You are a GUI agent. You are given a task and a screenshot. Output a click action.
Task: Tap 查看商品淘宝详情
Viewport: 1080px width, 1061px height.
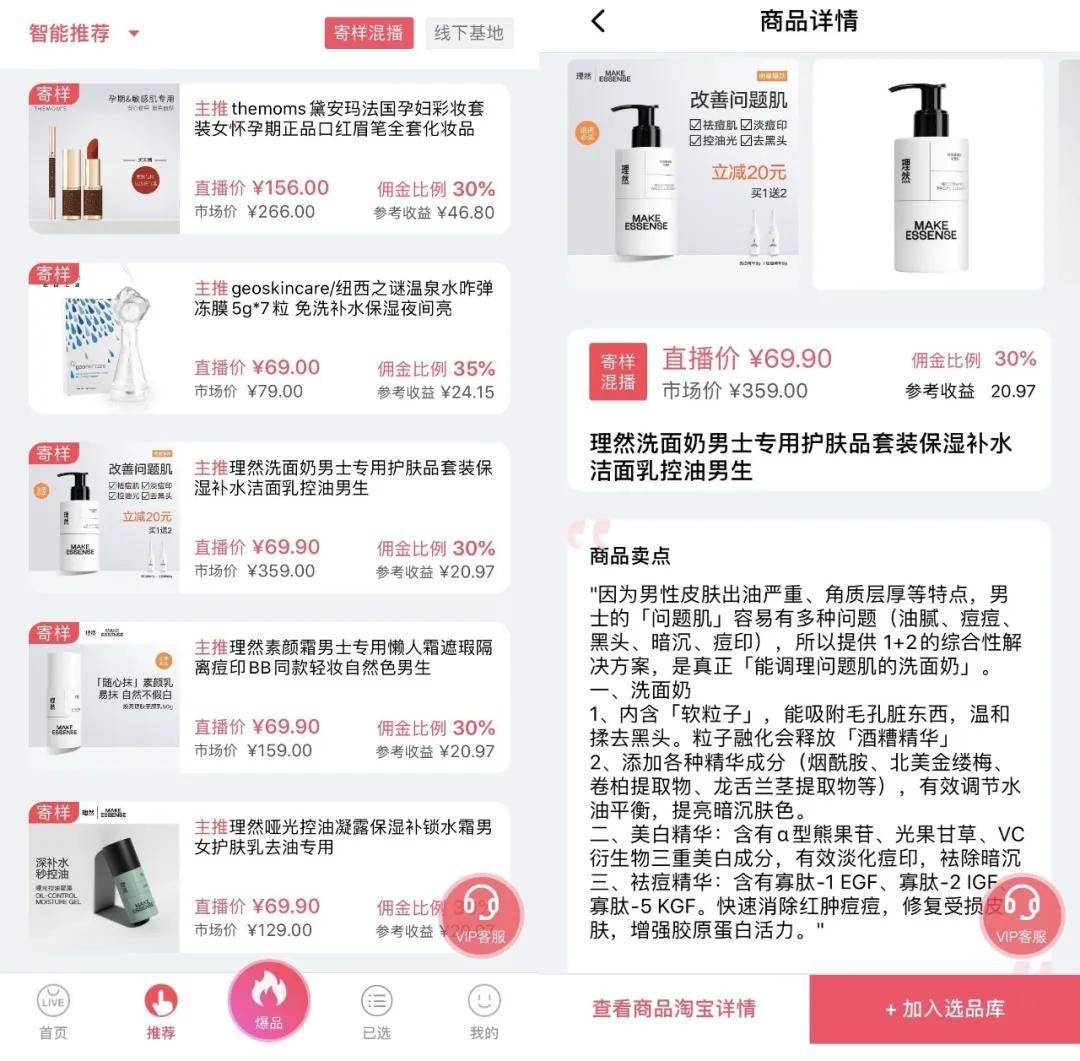click(x=674, y=1008)
